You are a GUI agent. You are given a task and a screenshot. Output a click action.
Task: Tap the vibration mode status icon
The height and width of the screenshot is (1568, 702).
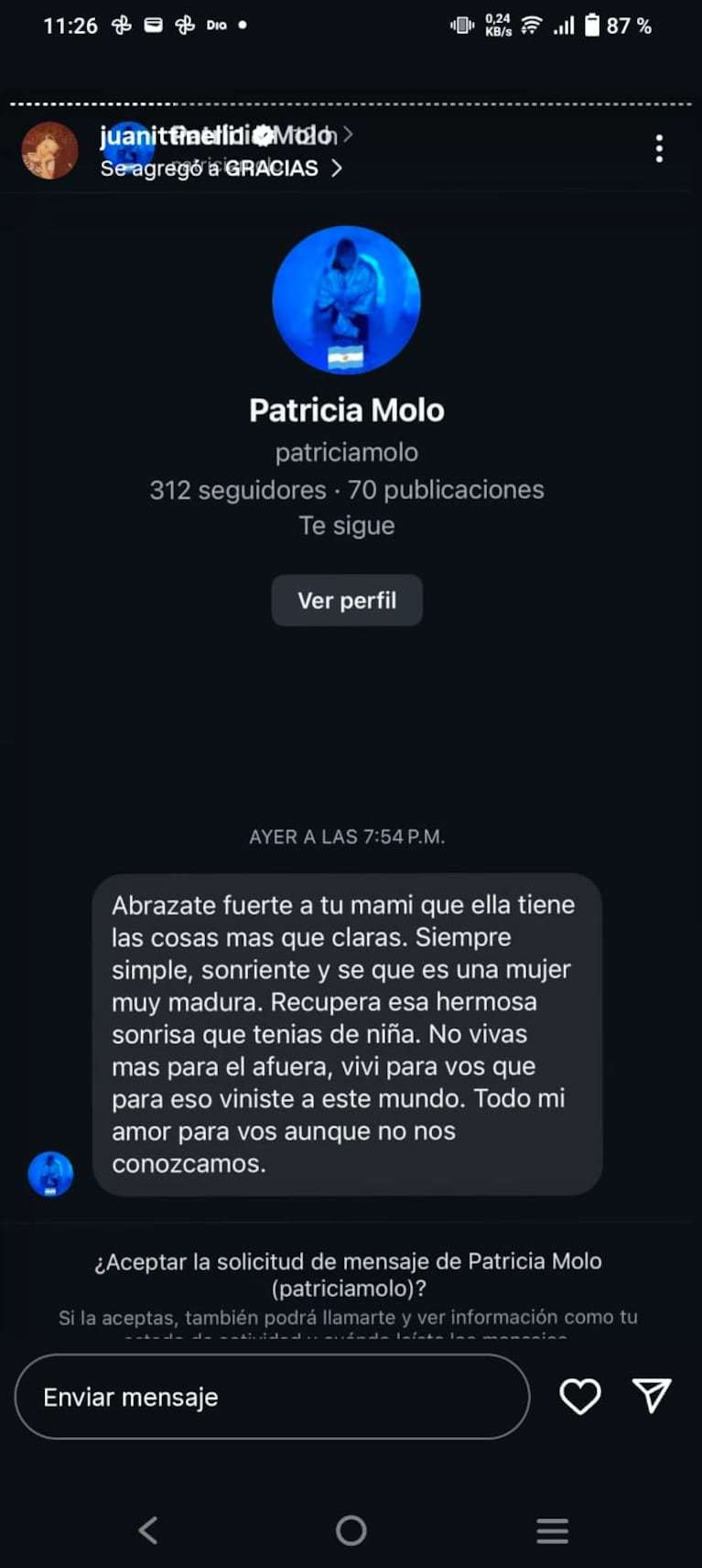tap(462, 25)
